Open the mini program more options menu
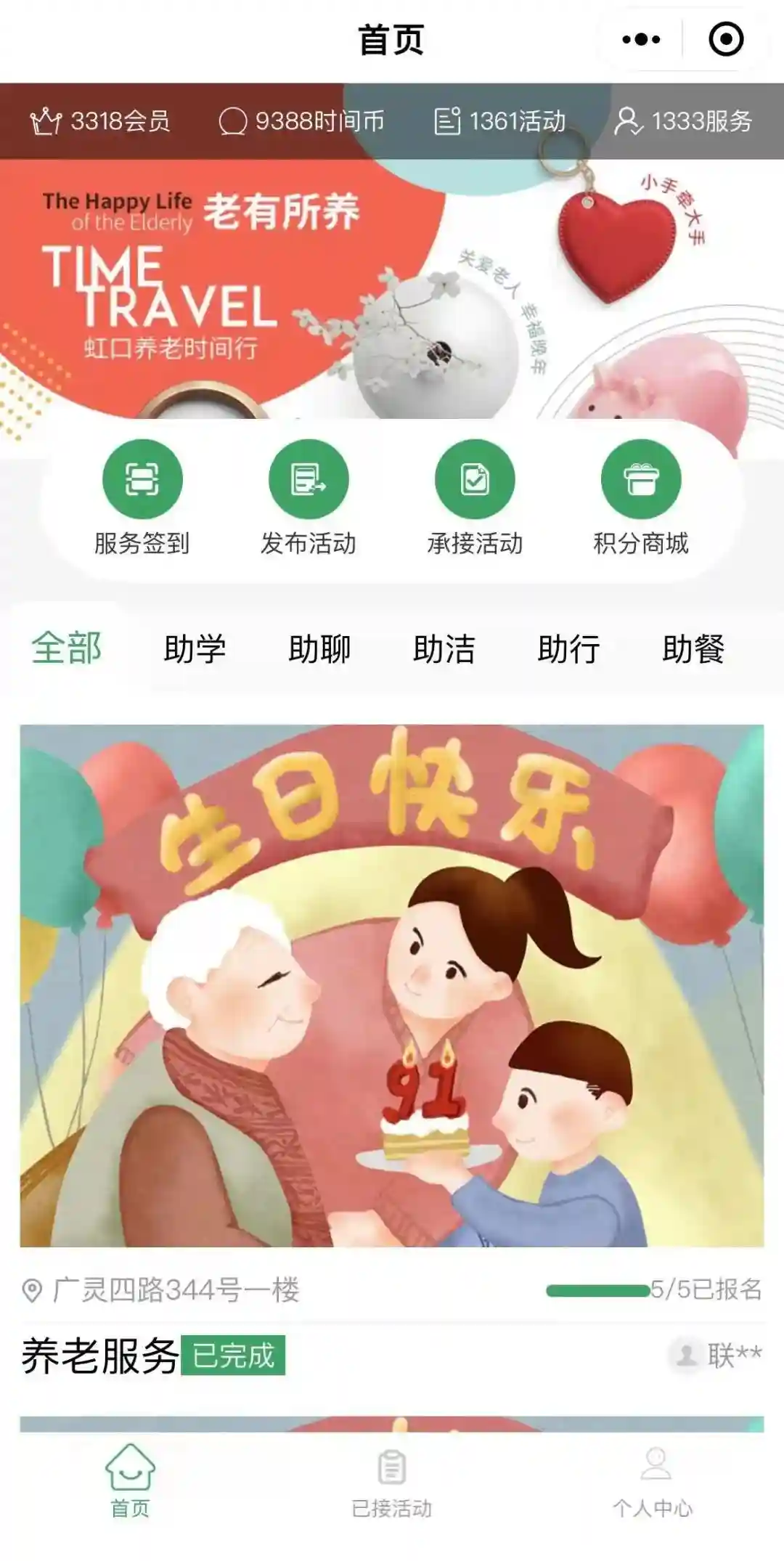This screenshot has width=784, height=1561. click(x=641, y=39)
